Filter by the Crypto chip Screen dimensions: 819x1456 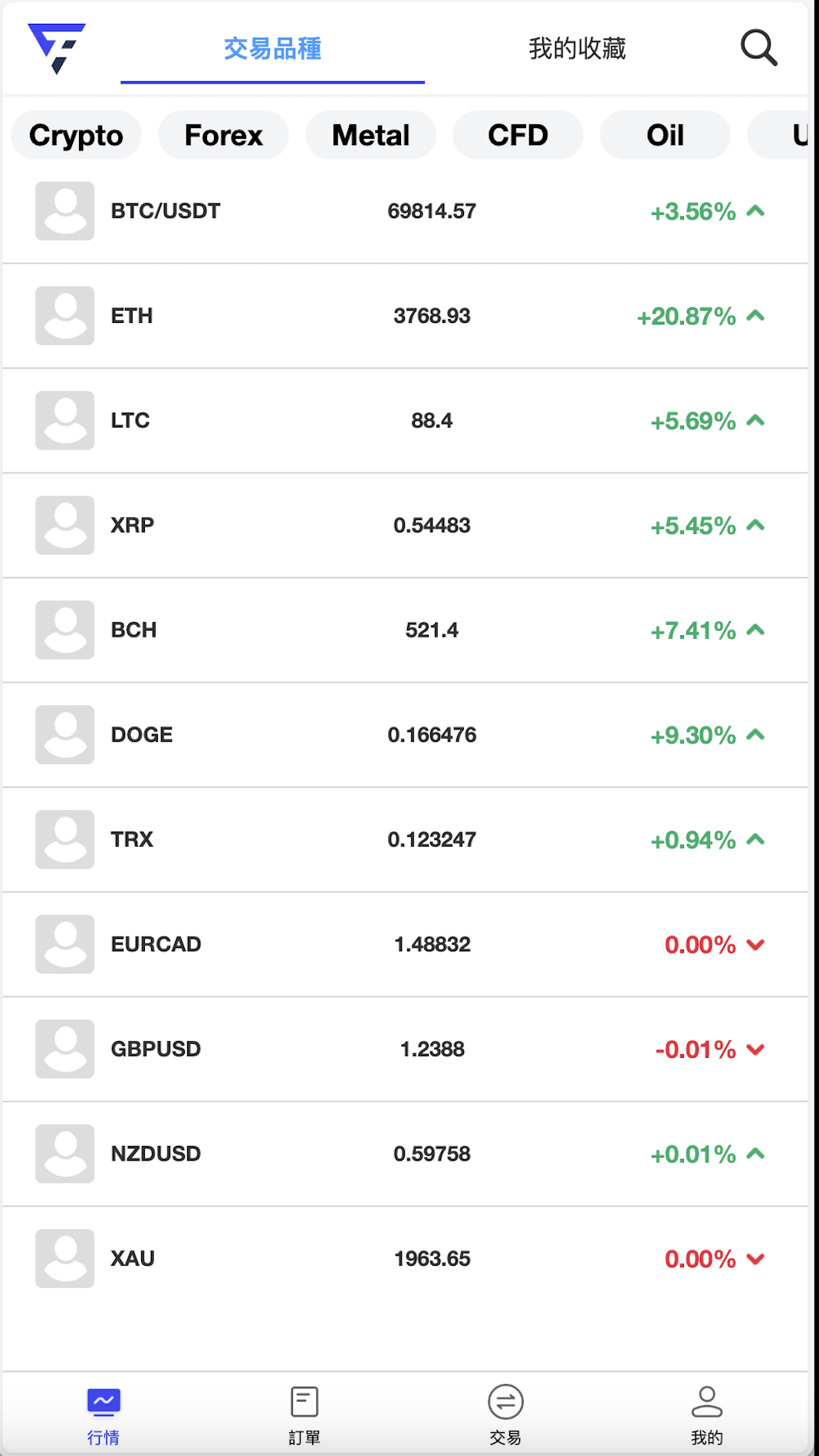76,136
